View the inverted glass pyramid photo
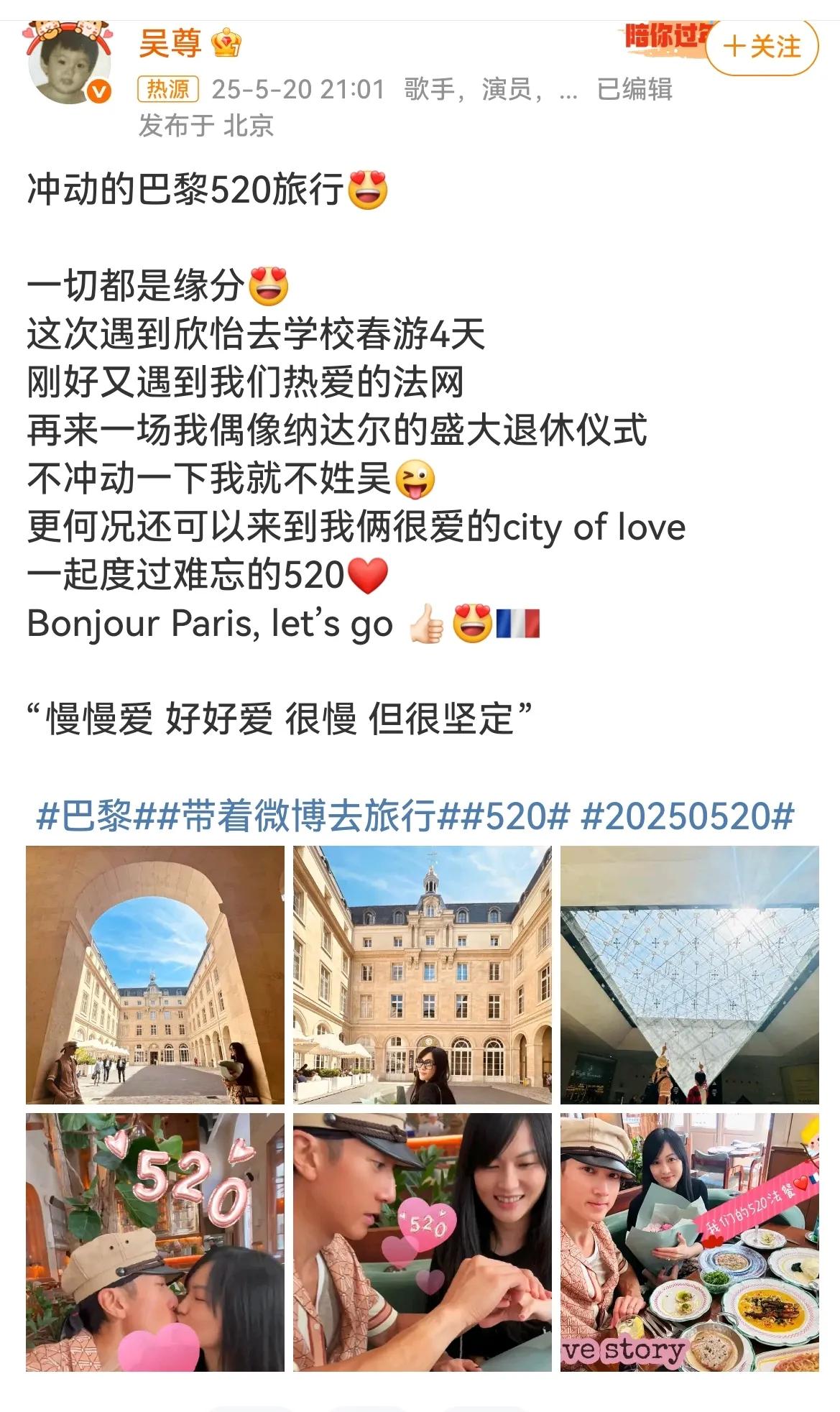Image resolution: width=840 pixels, height=1412 pixels. (x=689, y=974)
